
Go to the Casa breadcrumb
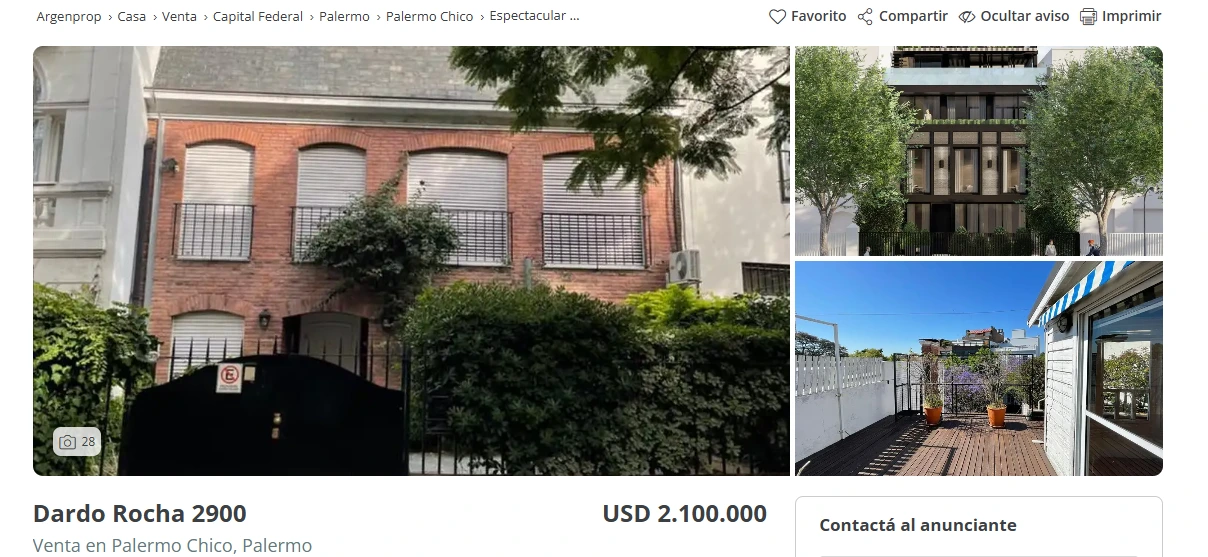[131, 17]
